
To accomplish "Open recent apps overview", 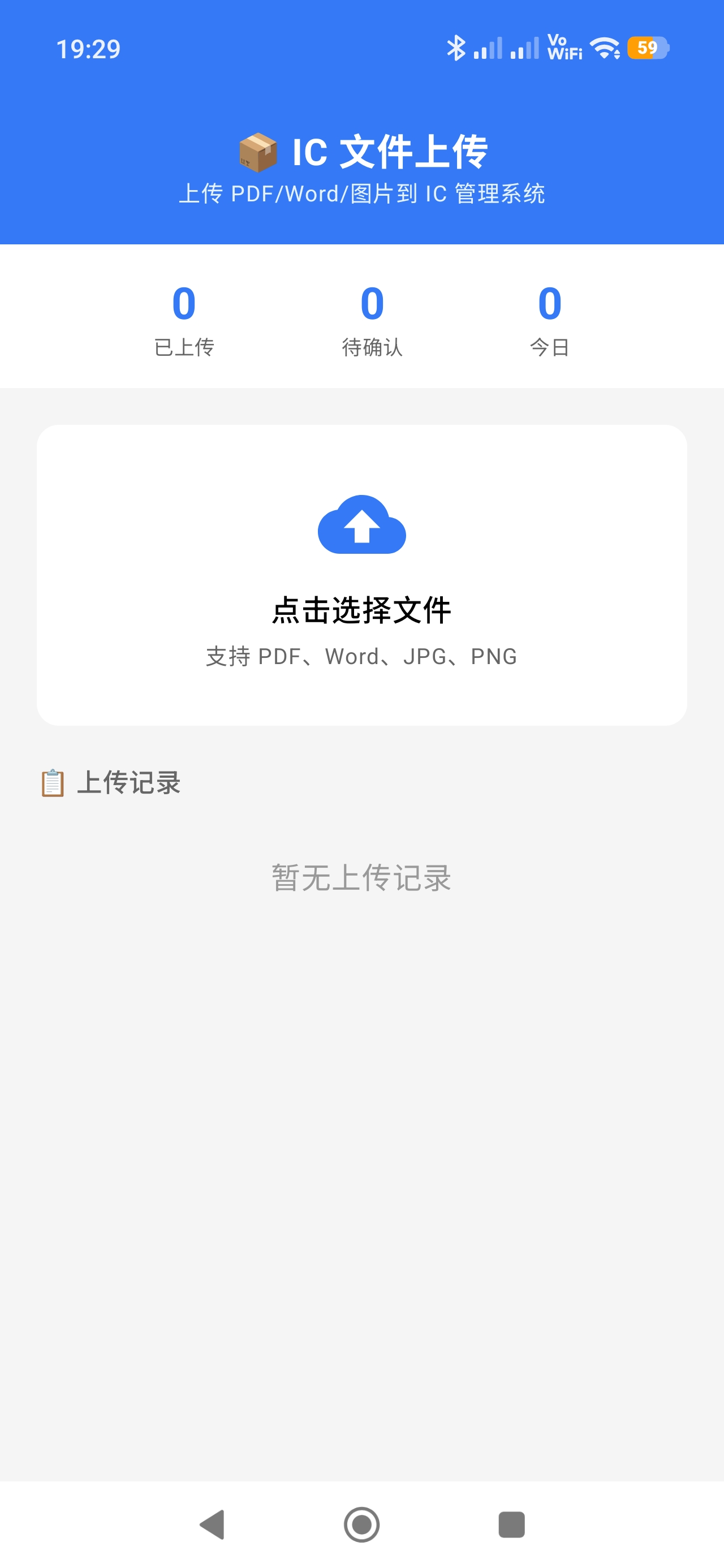I will [511, 1524].
